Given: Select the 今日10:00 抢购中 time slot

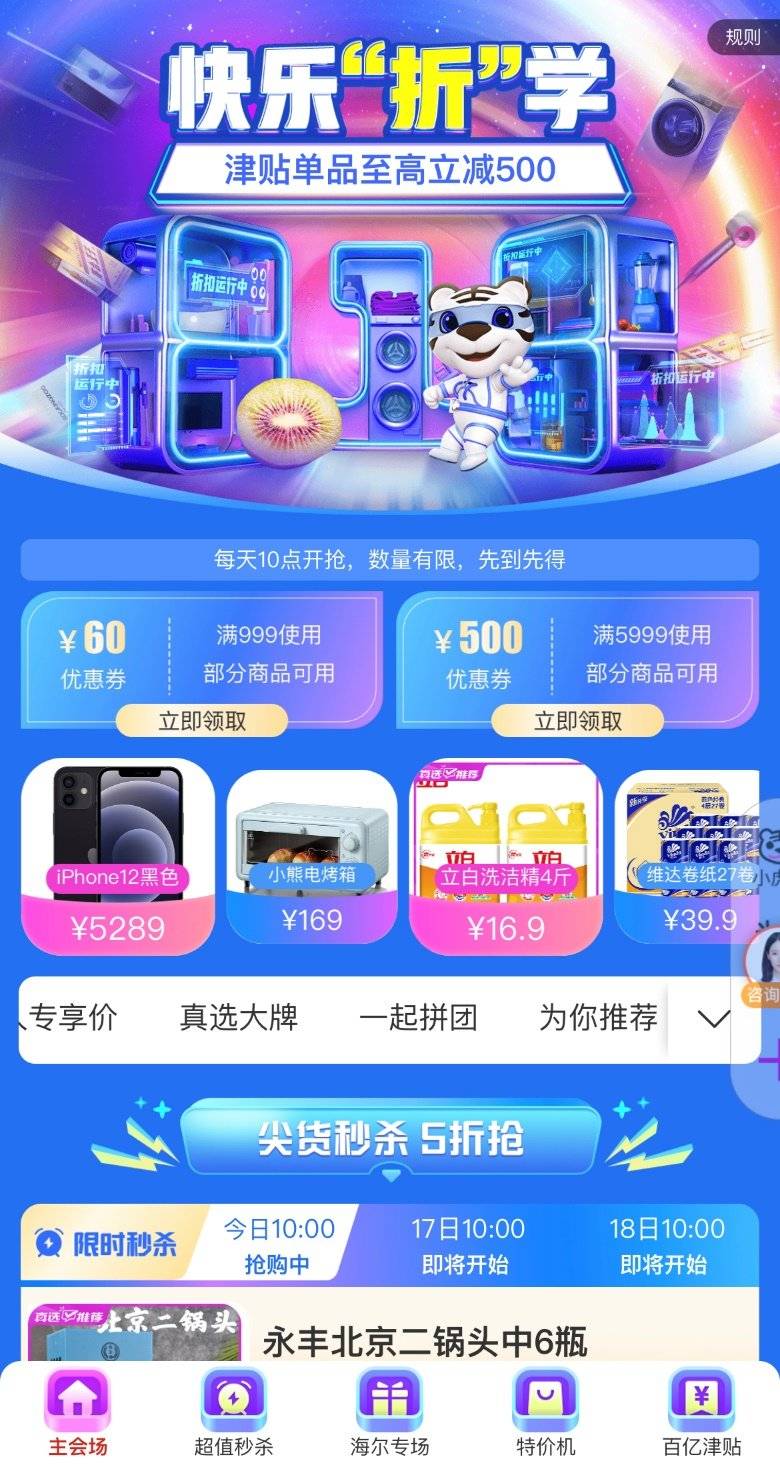Looking at the screenshot, I should click(x=278, y=1245).
